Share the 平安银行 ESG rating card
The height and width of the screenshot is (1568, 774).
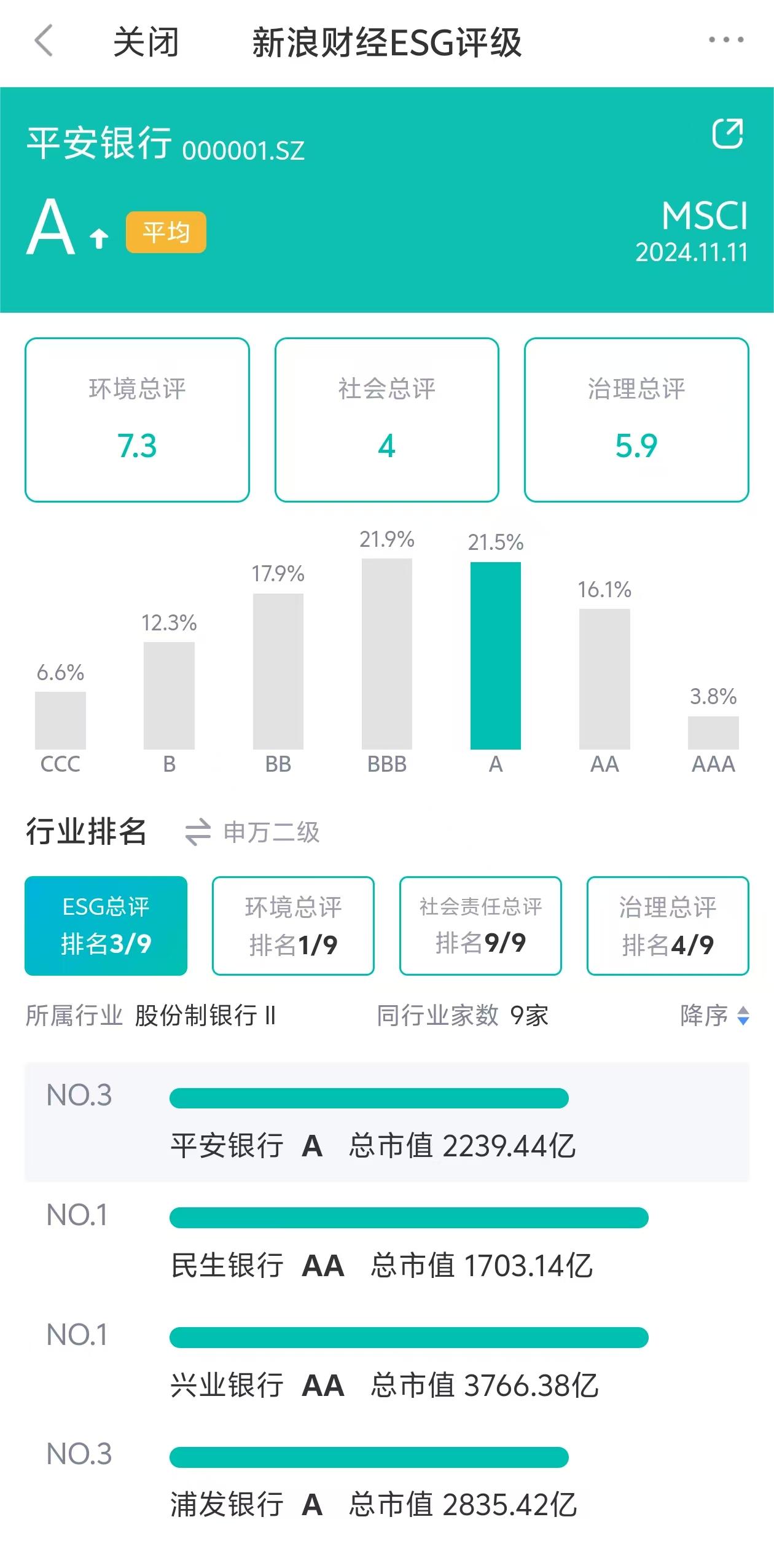(x=727, y=133)
